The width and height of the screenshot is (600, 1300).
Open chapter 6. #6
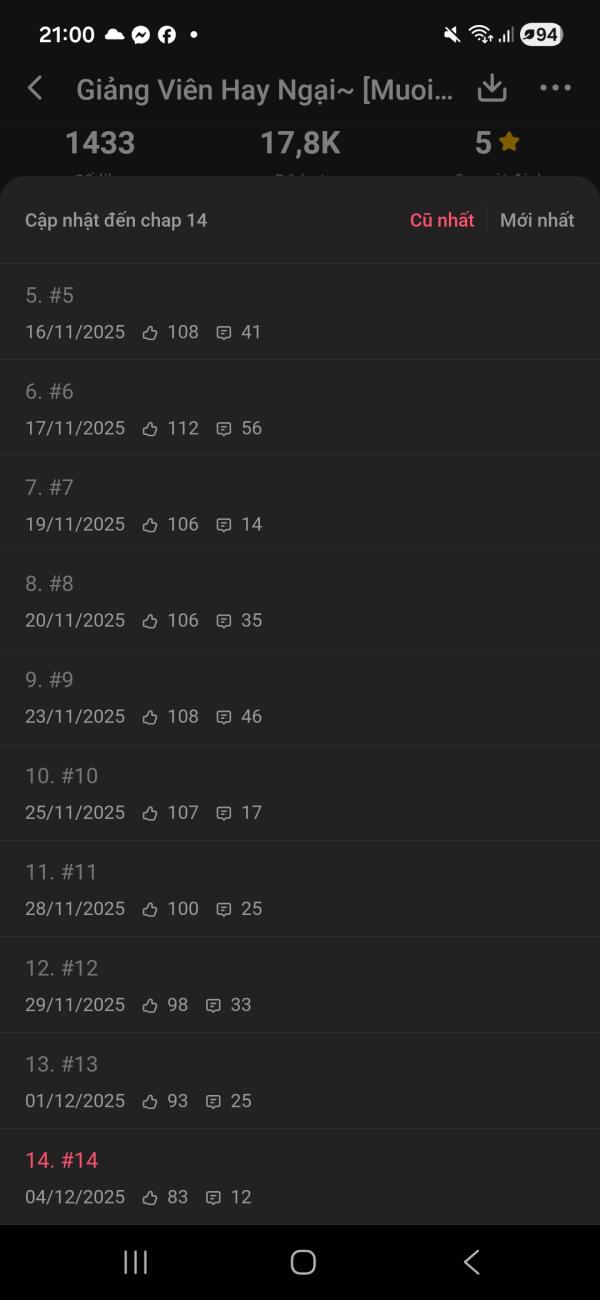(x=300, y=408)
